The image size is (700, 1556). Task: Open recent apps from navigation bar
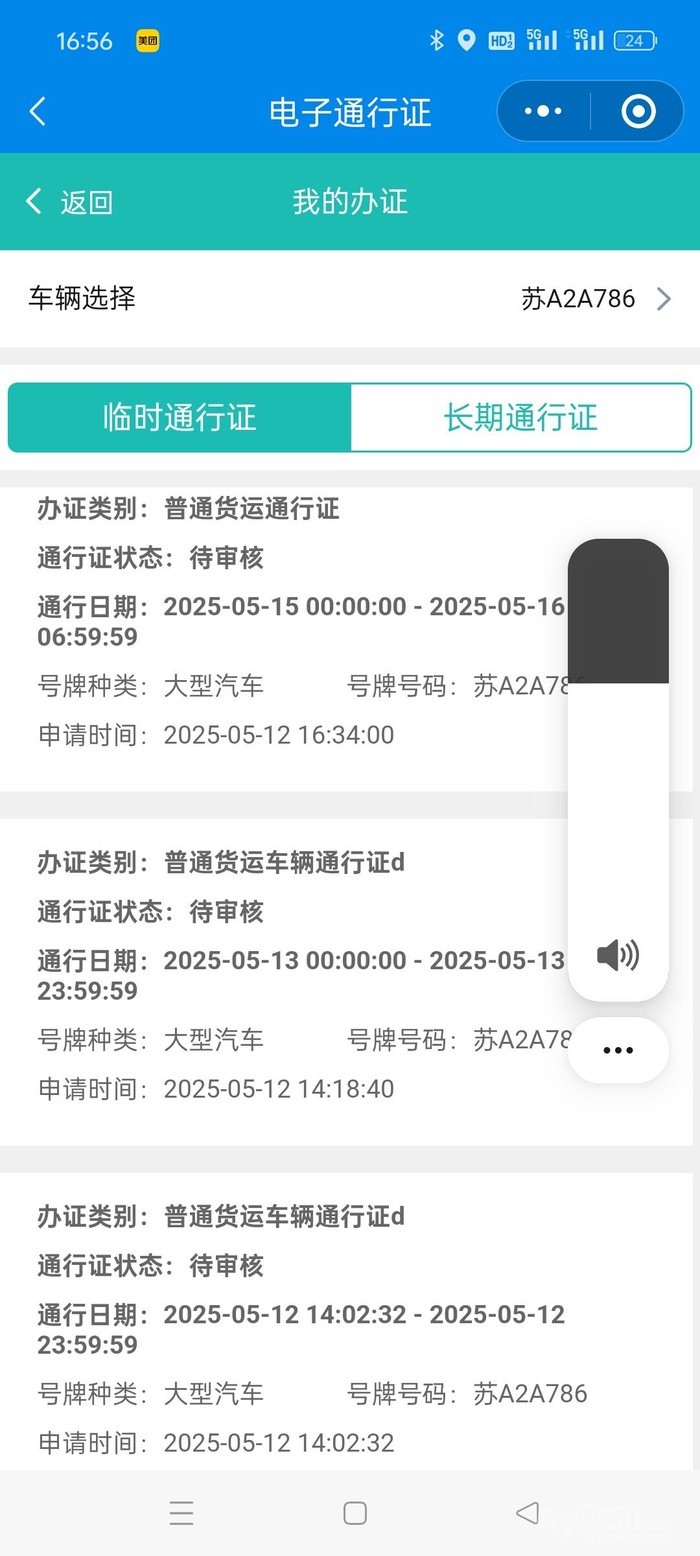point(181,1513)
